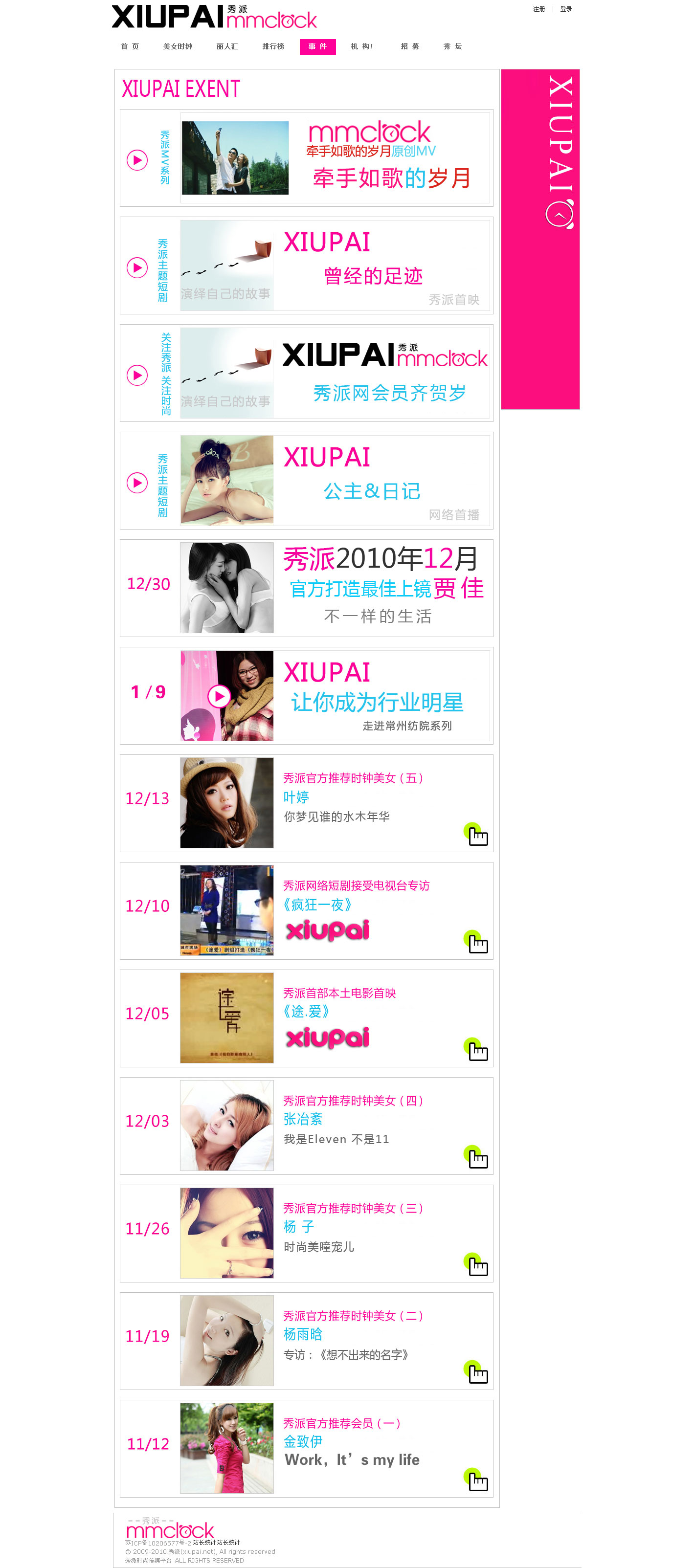Open the 注册 register link
Screen dimensions: 695x1568
coord(538,9)
